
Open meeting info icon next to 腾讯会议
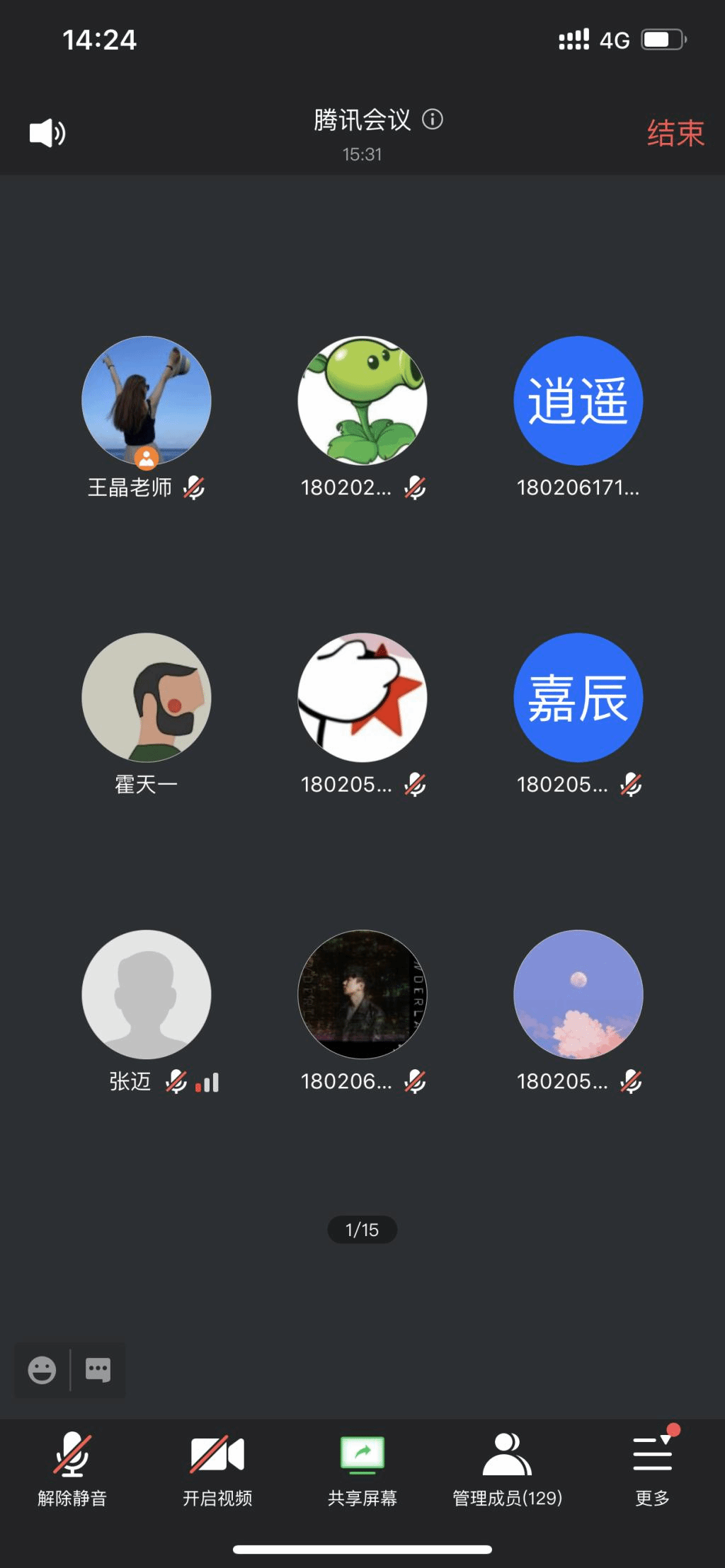coord(433,120)
